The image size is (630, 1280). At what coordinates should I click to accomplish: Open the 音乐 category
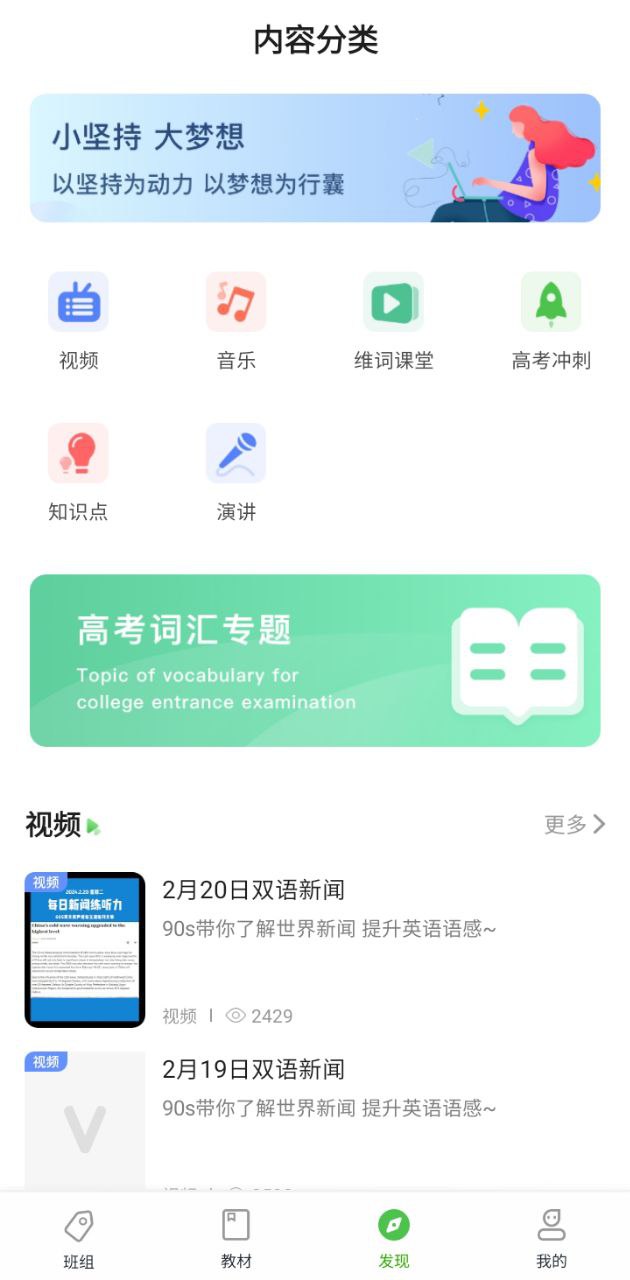coord(236,320)
